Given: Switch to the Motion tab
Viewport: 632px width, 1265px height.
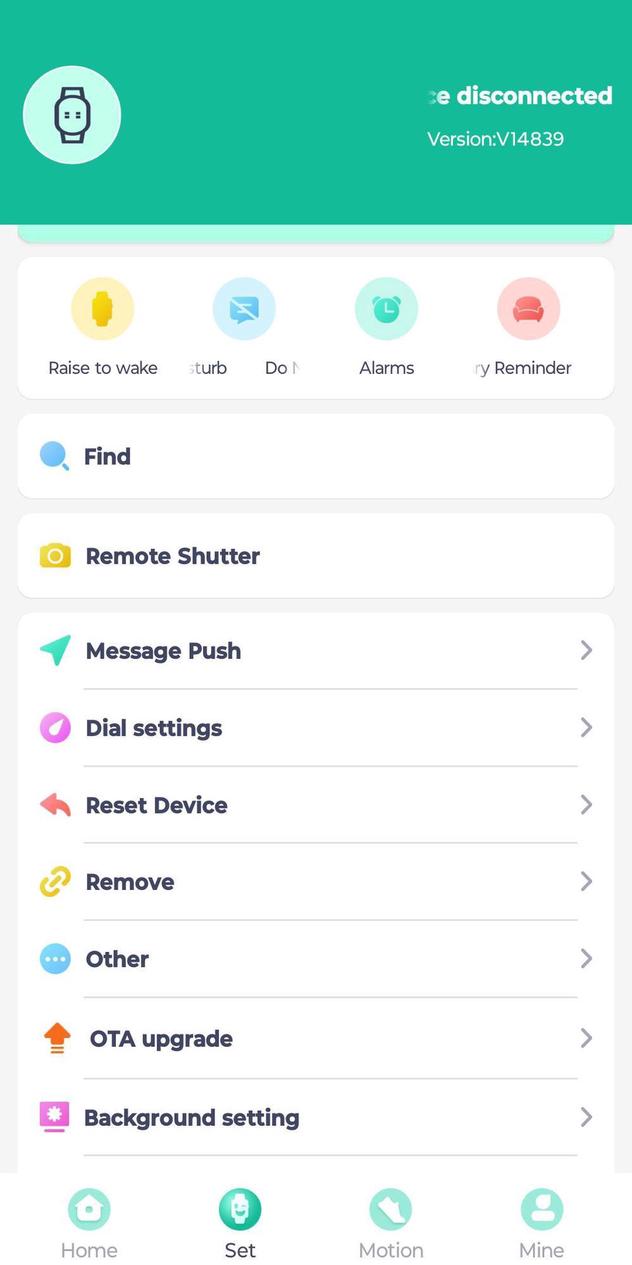Looking at the screenshot, I should click(x=391, y=1223).
